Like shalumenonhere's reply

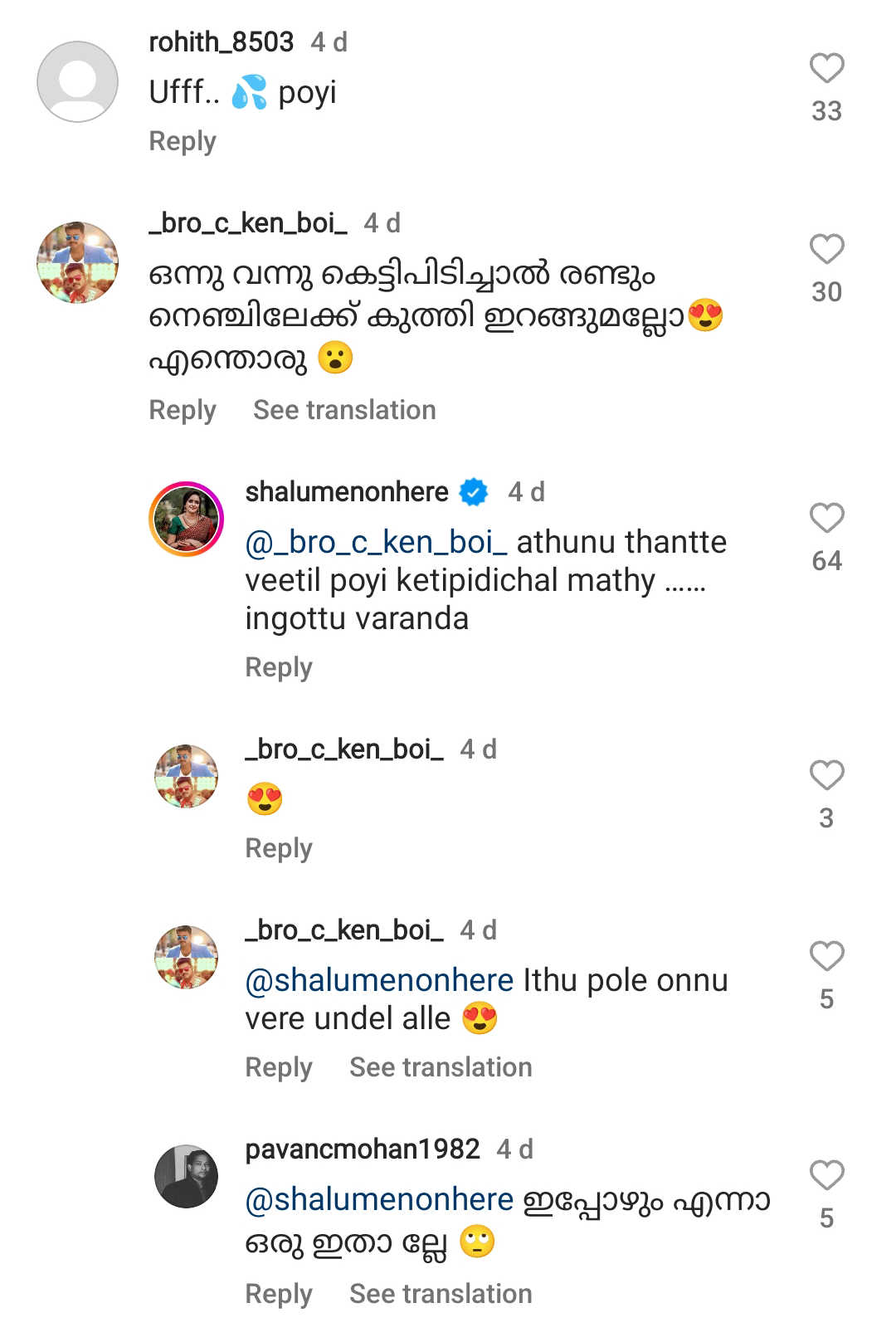(x=826, y=519)
